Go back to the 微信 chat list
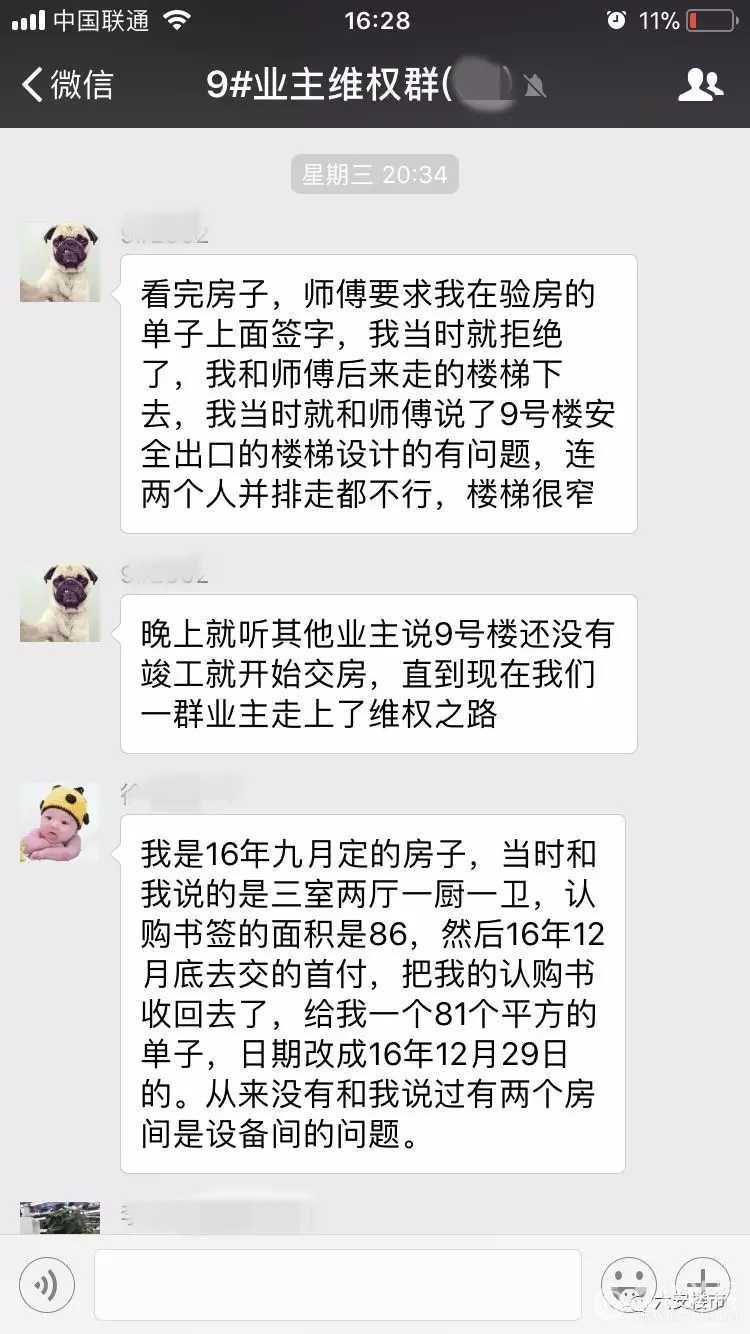Screen dimensions: 750x1334 point(68,85)
